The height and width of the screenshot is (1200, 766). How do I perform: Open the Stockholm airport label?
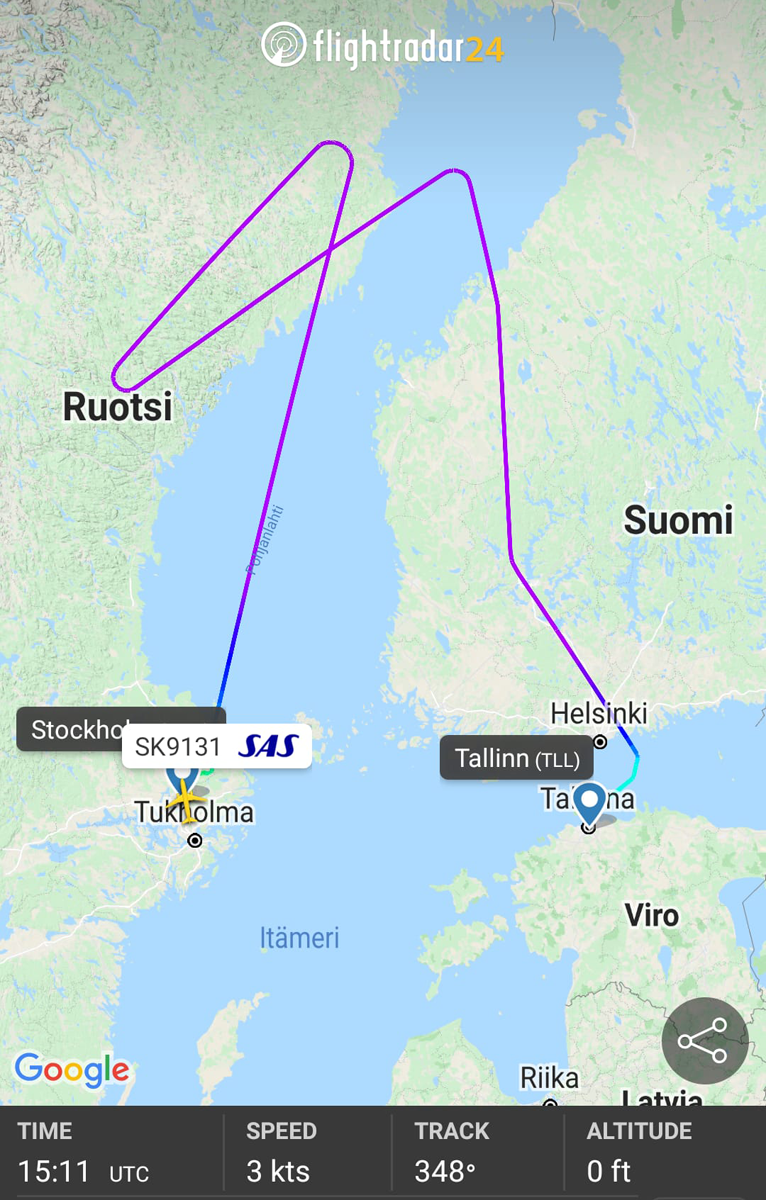70,729
